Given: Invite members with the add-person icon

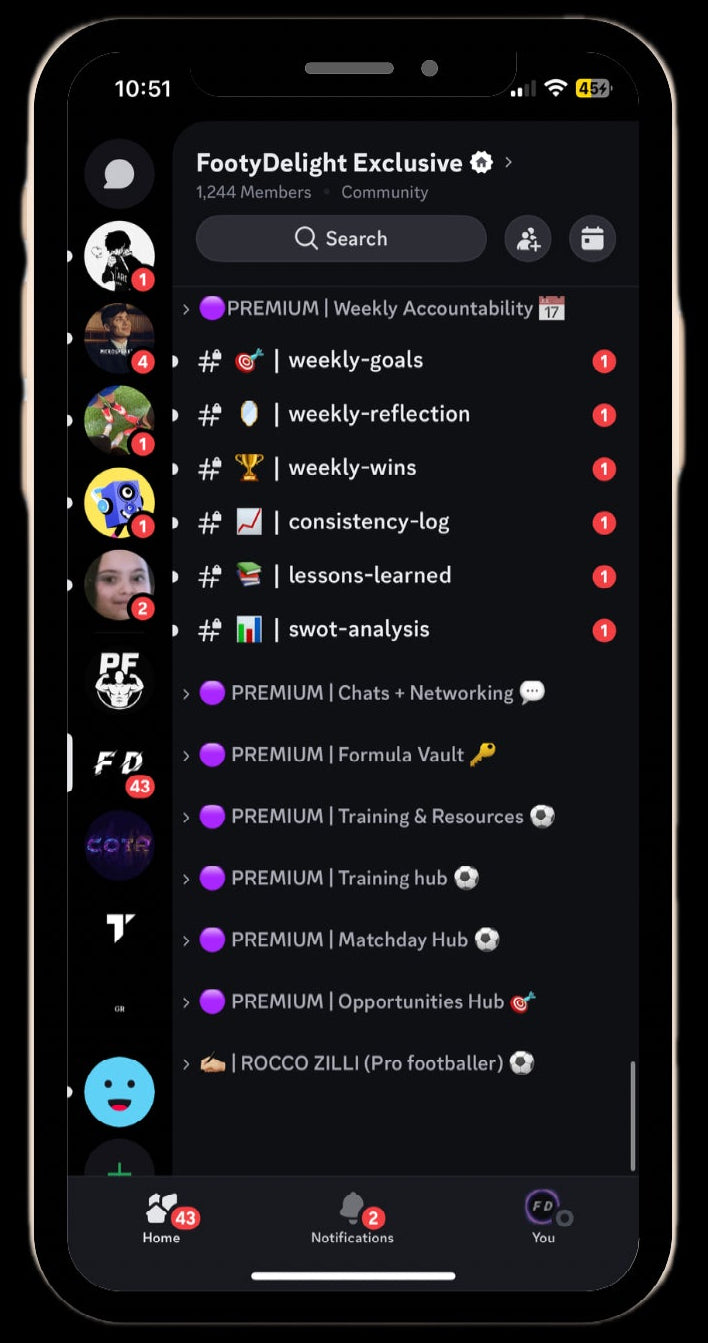Looking at the screenshot, I should (528, 239).
